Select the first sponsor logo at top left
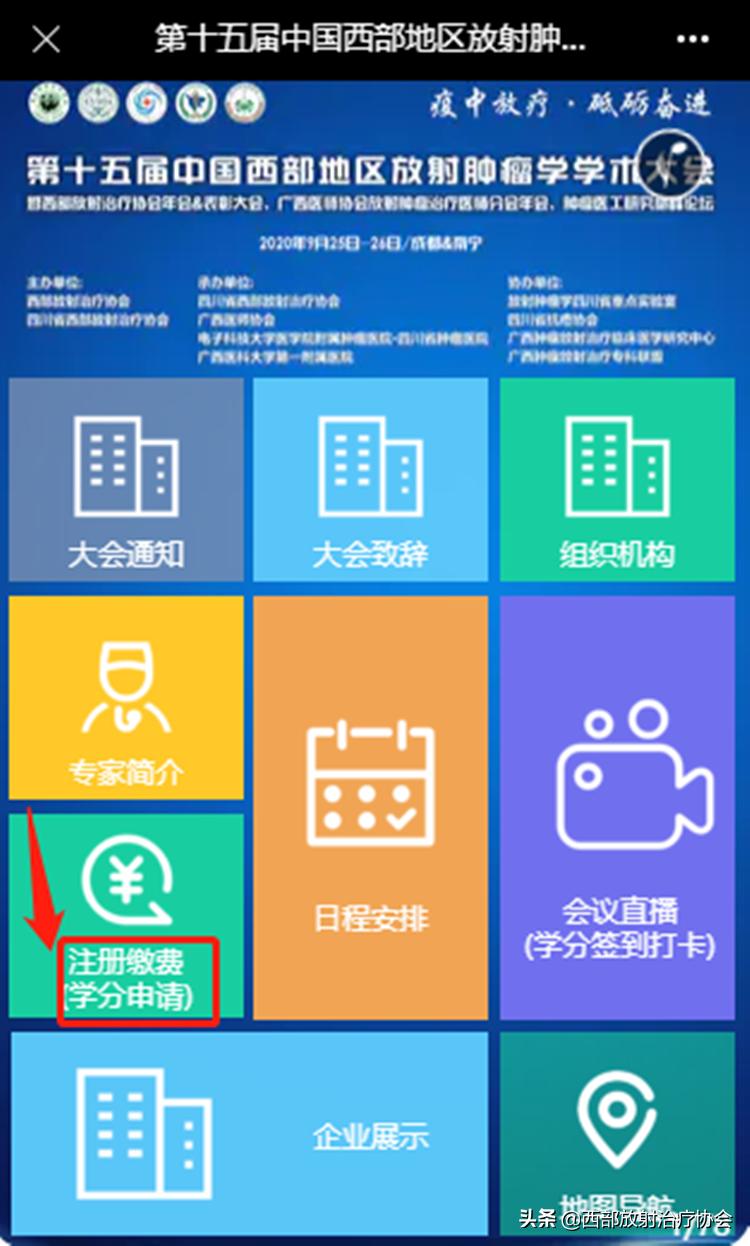This screenshot has height=1246, width=750. [x=48, y=103]
